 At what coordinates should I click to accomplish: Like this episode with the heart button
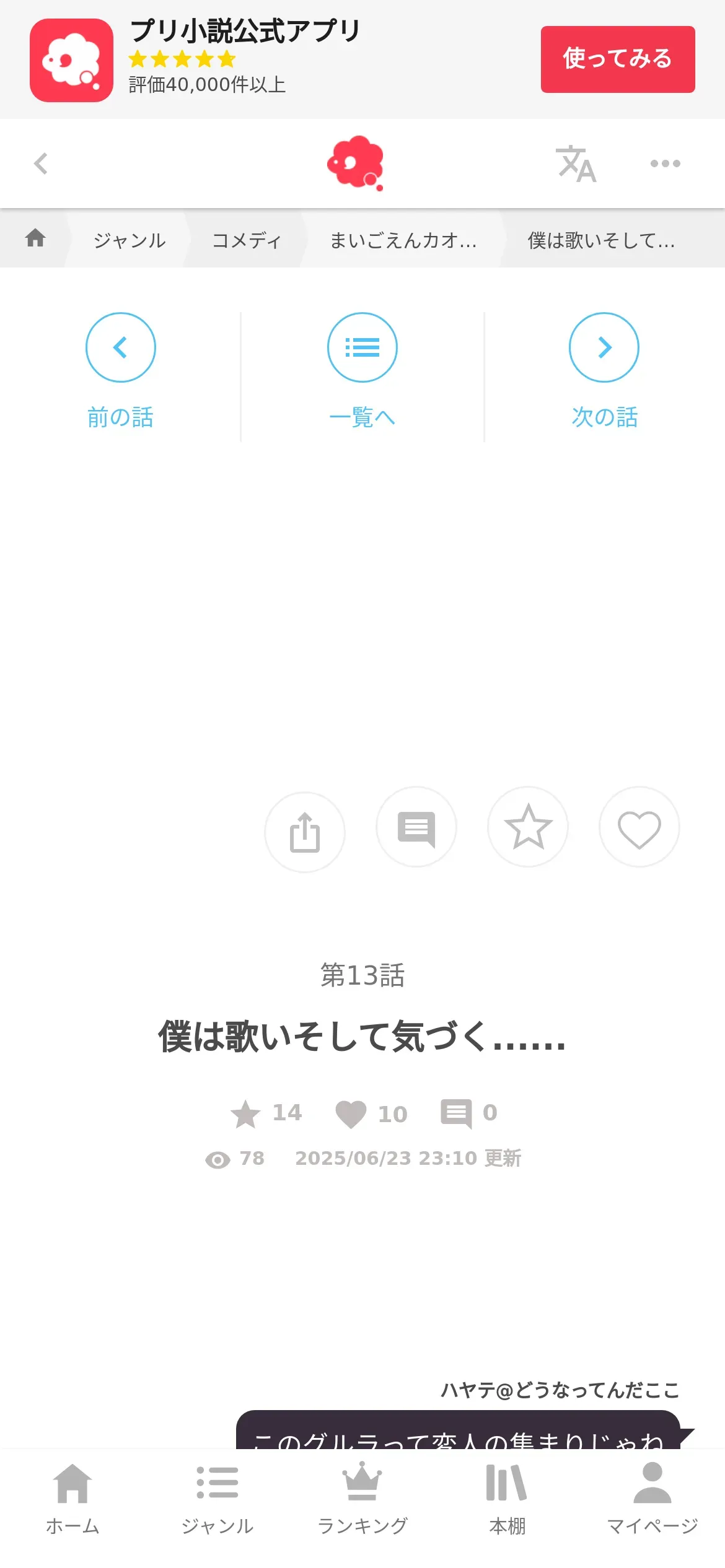pos(639,827)
